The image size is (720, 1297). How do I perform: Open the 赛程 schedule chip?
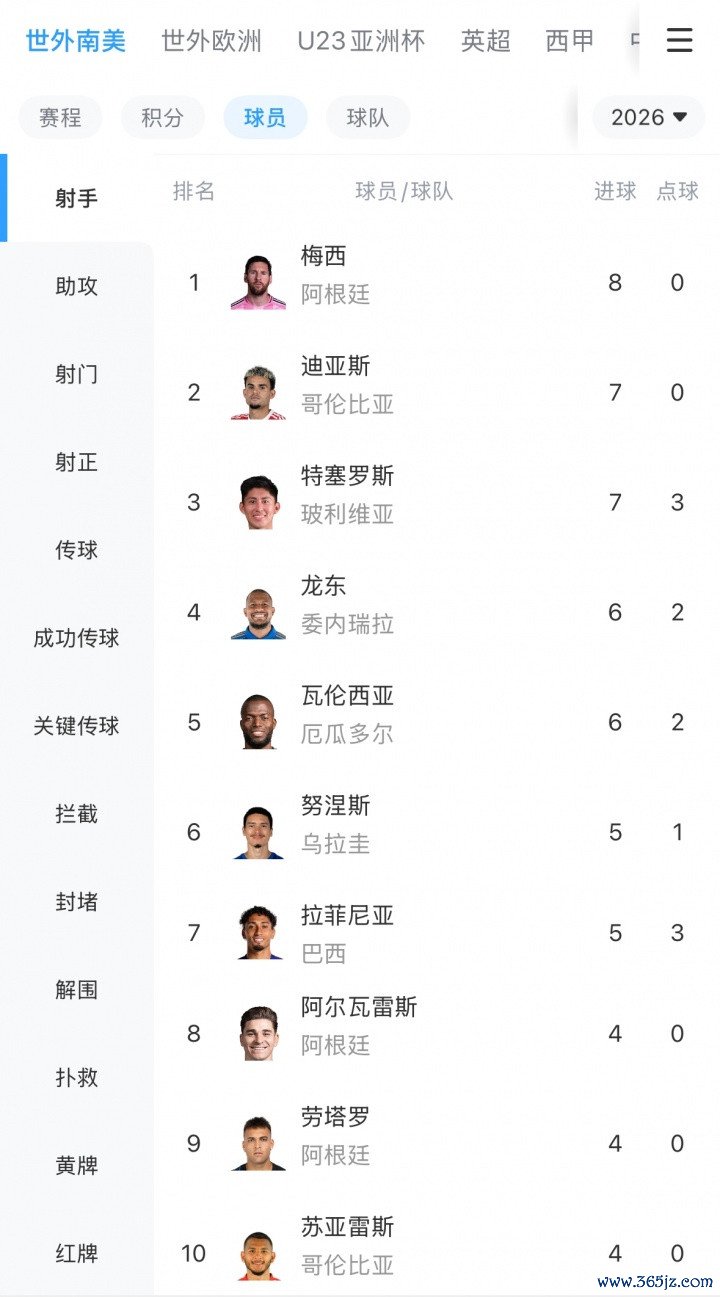[60, 117]
